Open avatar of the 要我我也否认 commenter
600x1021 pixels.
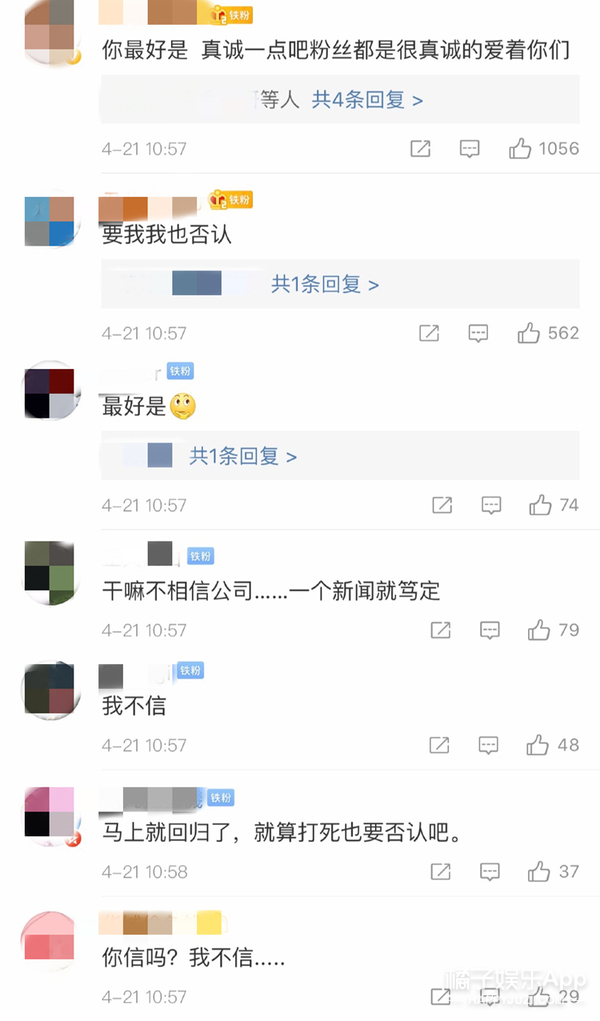[x=49, y=222]
